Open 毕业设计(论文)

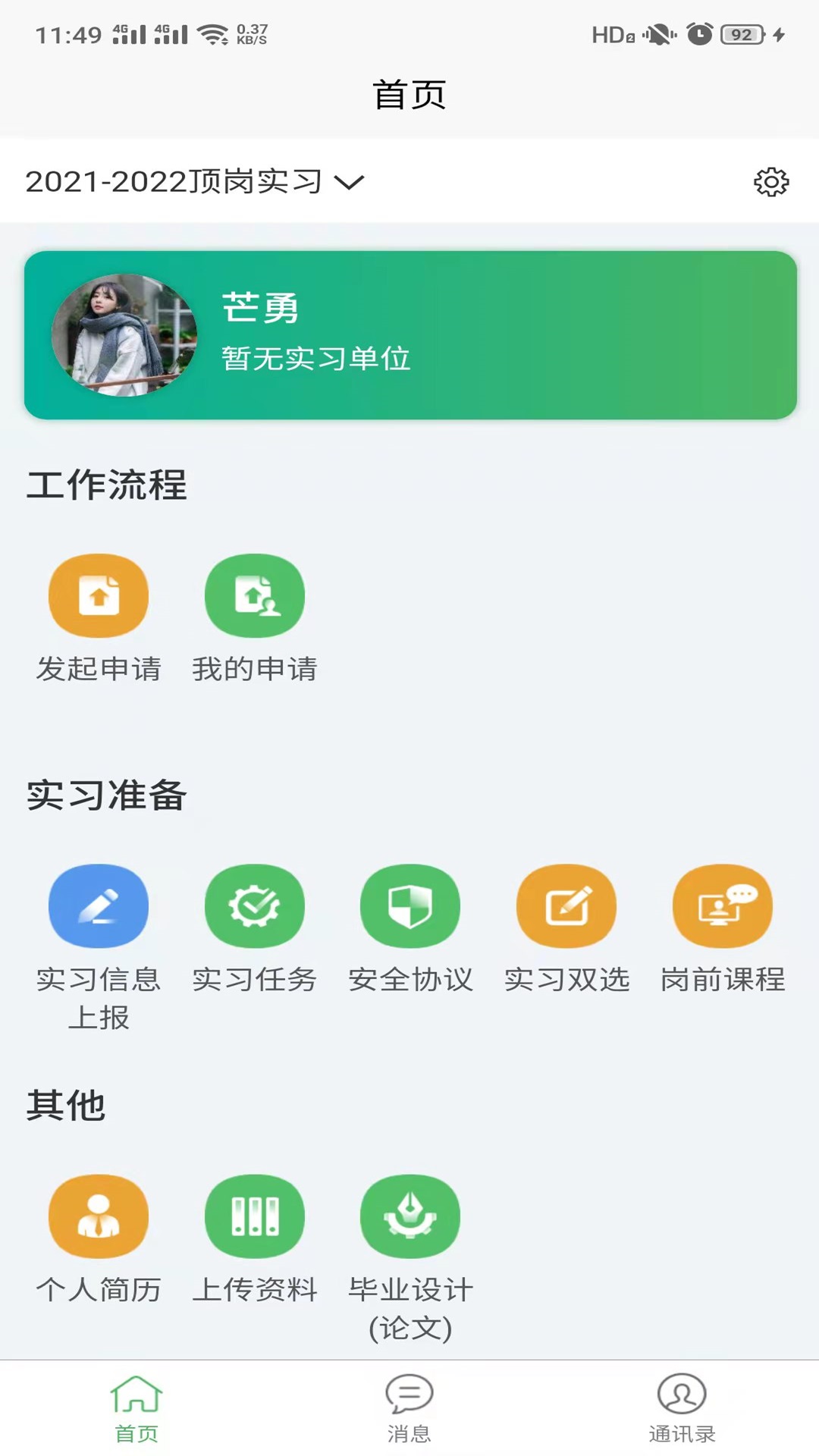pos(410,1217)
